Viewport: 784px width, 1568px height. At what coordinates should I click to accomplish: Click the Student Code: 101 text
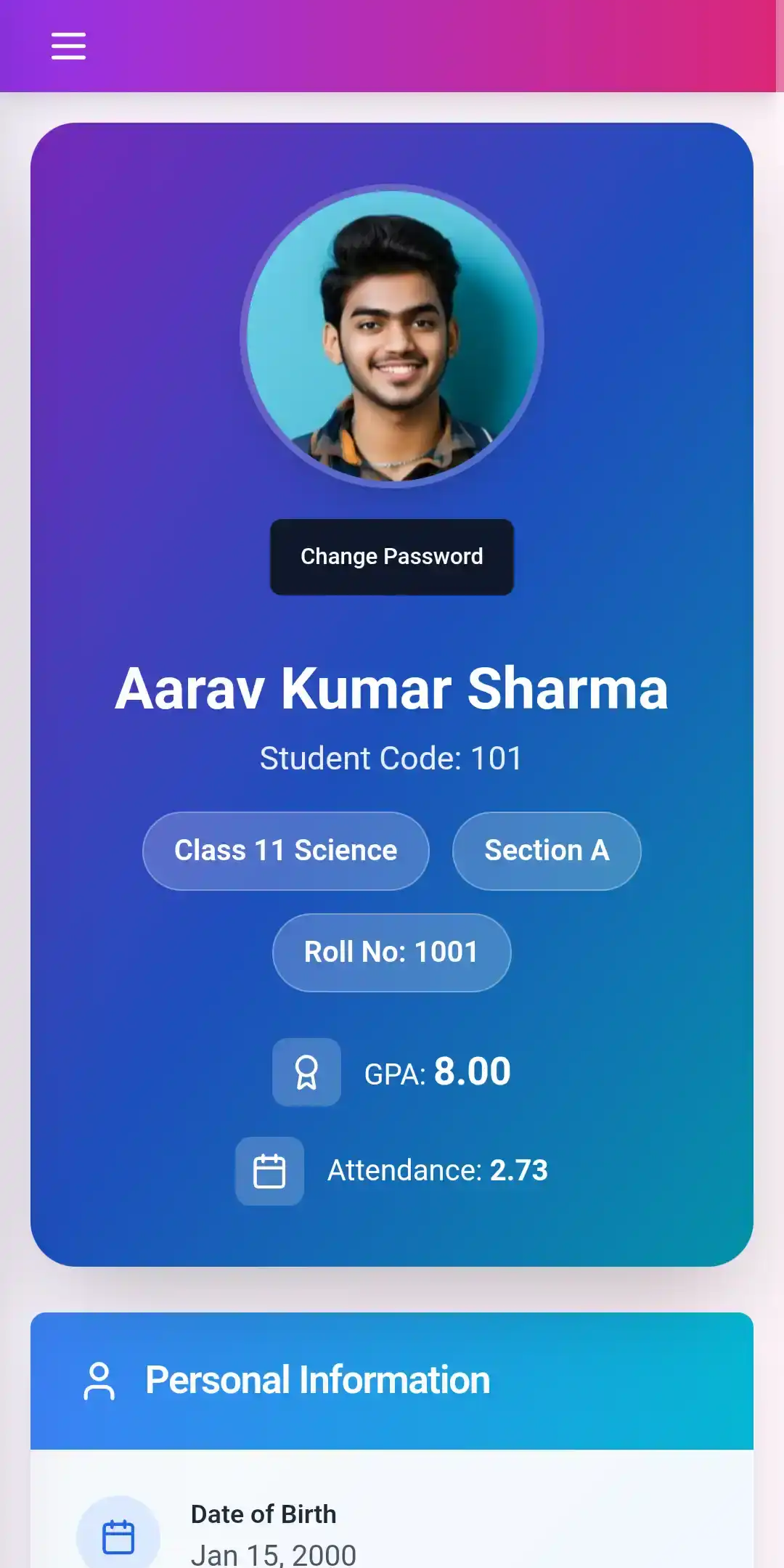(x=391, y=757)
